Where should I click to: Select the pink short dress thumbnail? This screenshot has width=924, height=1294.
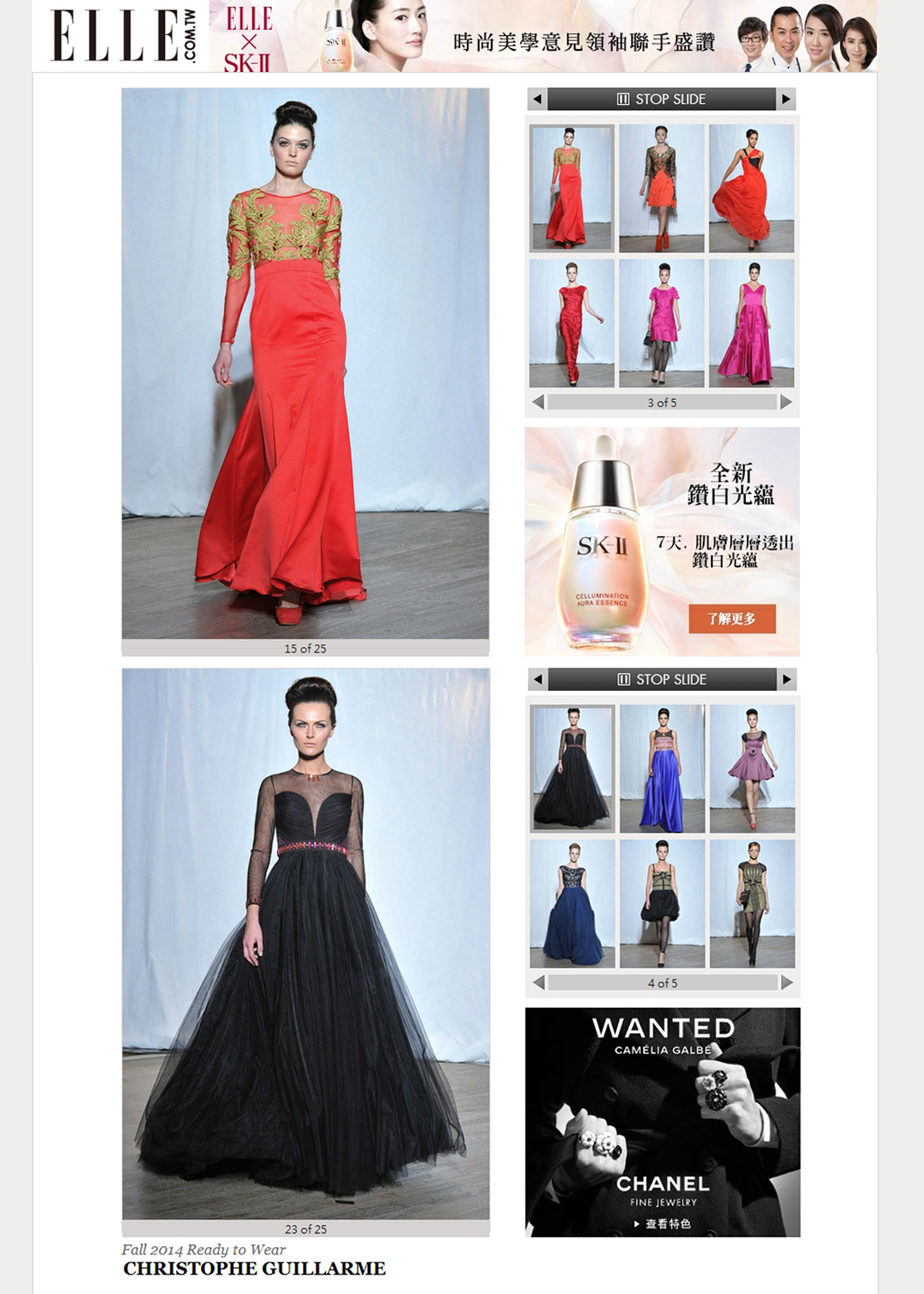point(661,323)
